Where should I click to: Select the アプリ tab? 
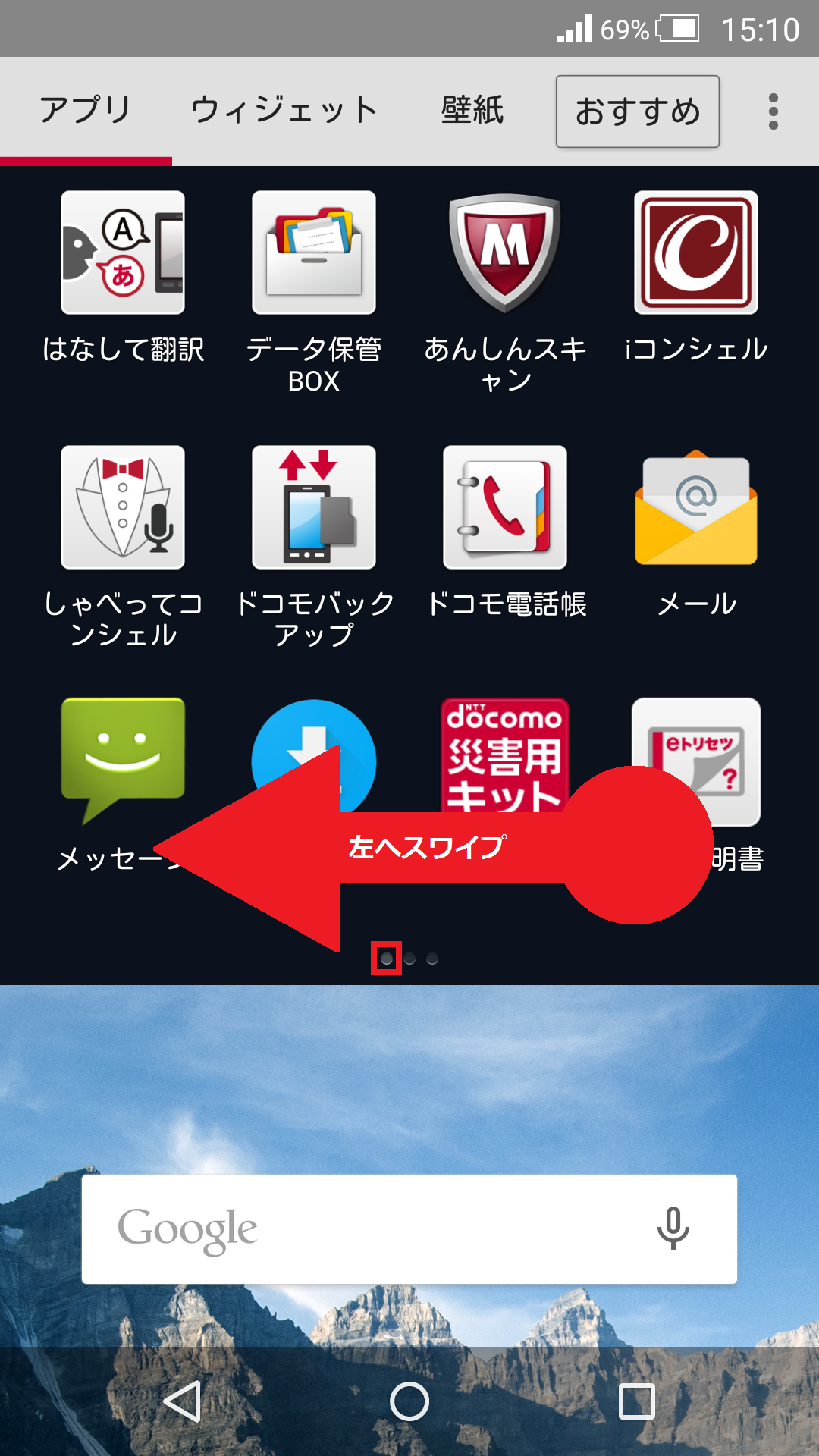tap(86, 111)
